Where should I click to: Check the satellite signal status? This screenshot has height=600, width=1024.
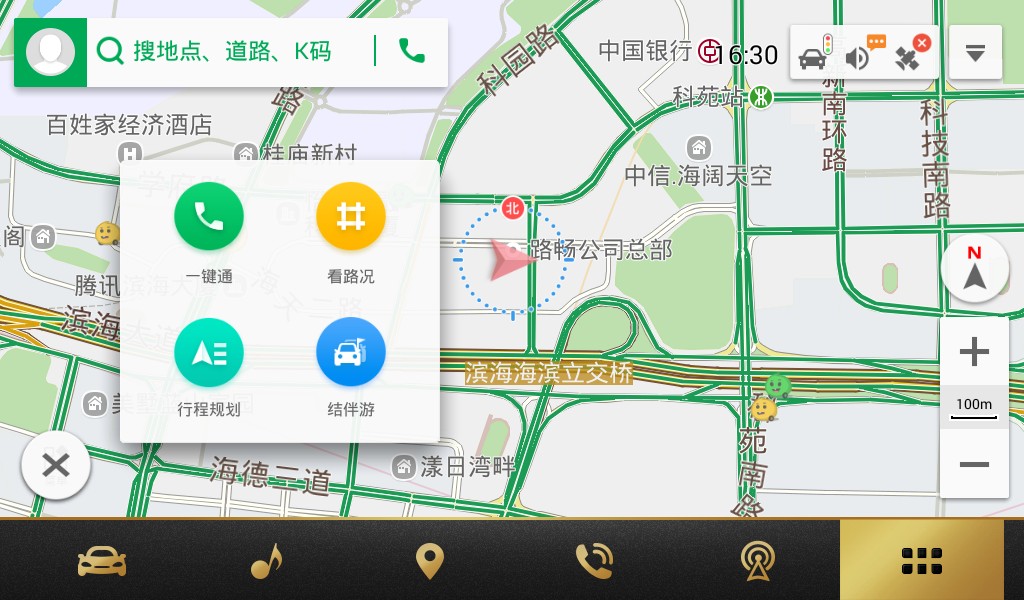coord(910,55)
